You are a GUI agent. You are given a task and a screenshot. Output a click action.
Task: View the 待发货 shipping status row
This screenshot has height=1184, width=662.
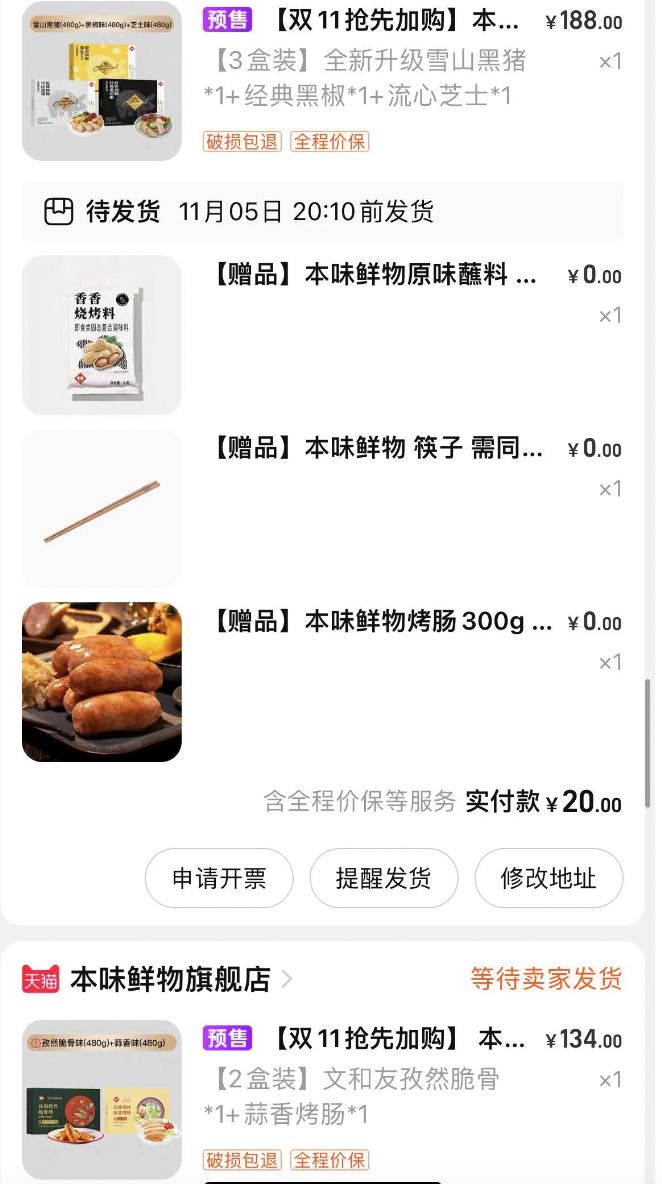click(x=322, y=212)
